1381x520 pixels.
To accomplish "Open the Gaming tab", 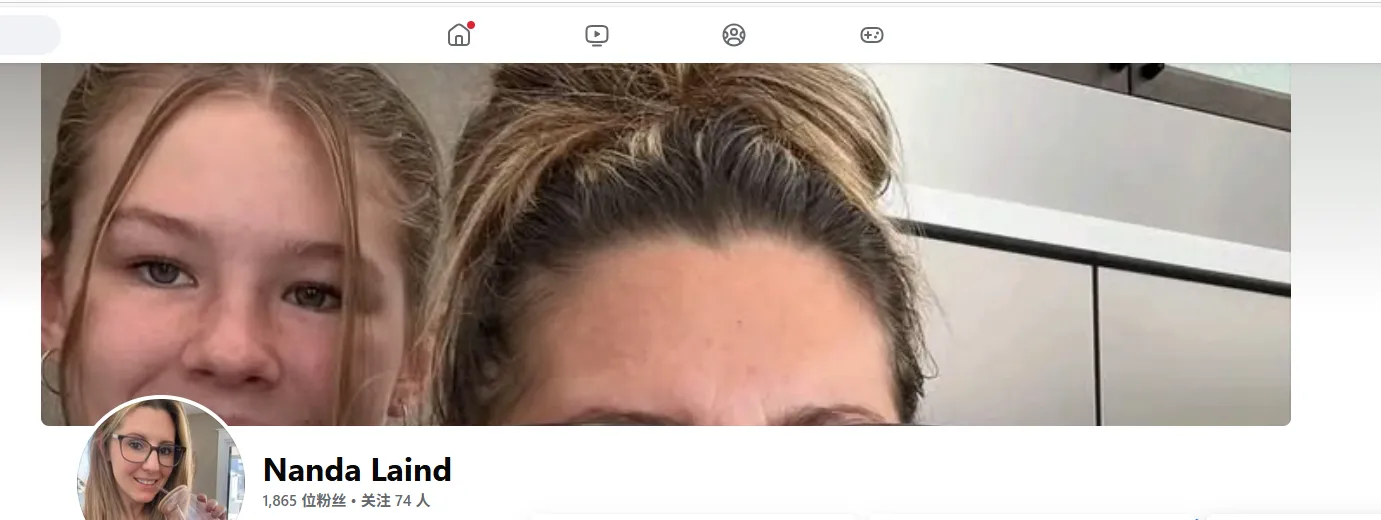I will point(871,35).
